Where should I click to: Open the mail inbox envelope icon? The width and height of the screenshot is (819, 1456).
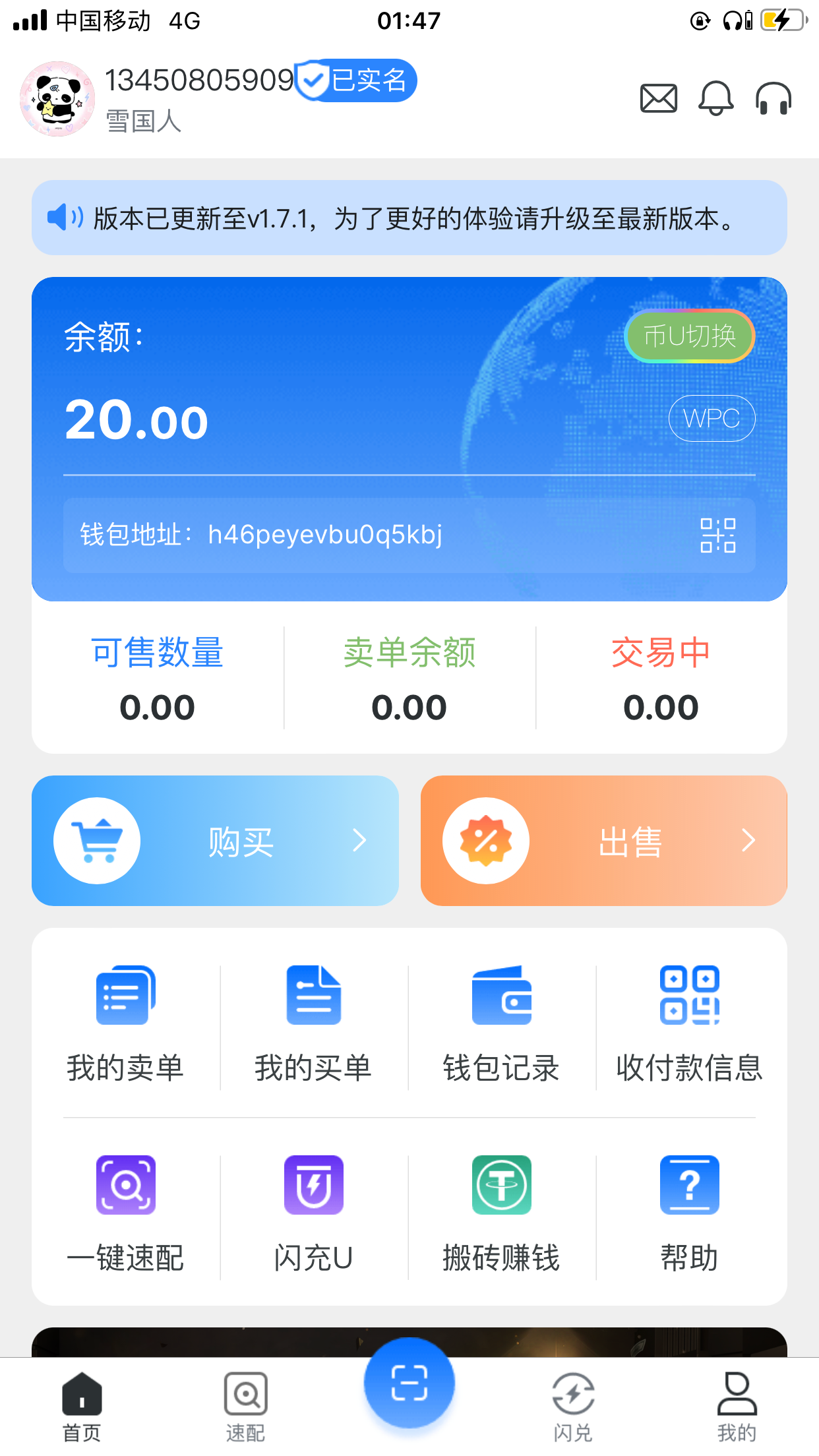tap(658, 99)
